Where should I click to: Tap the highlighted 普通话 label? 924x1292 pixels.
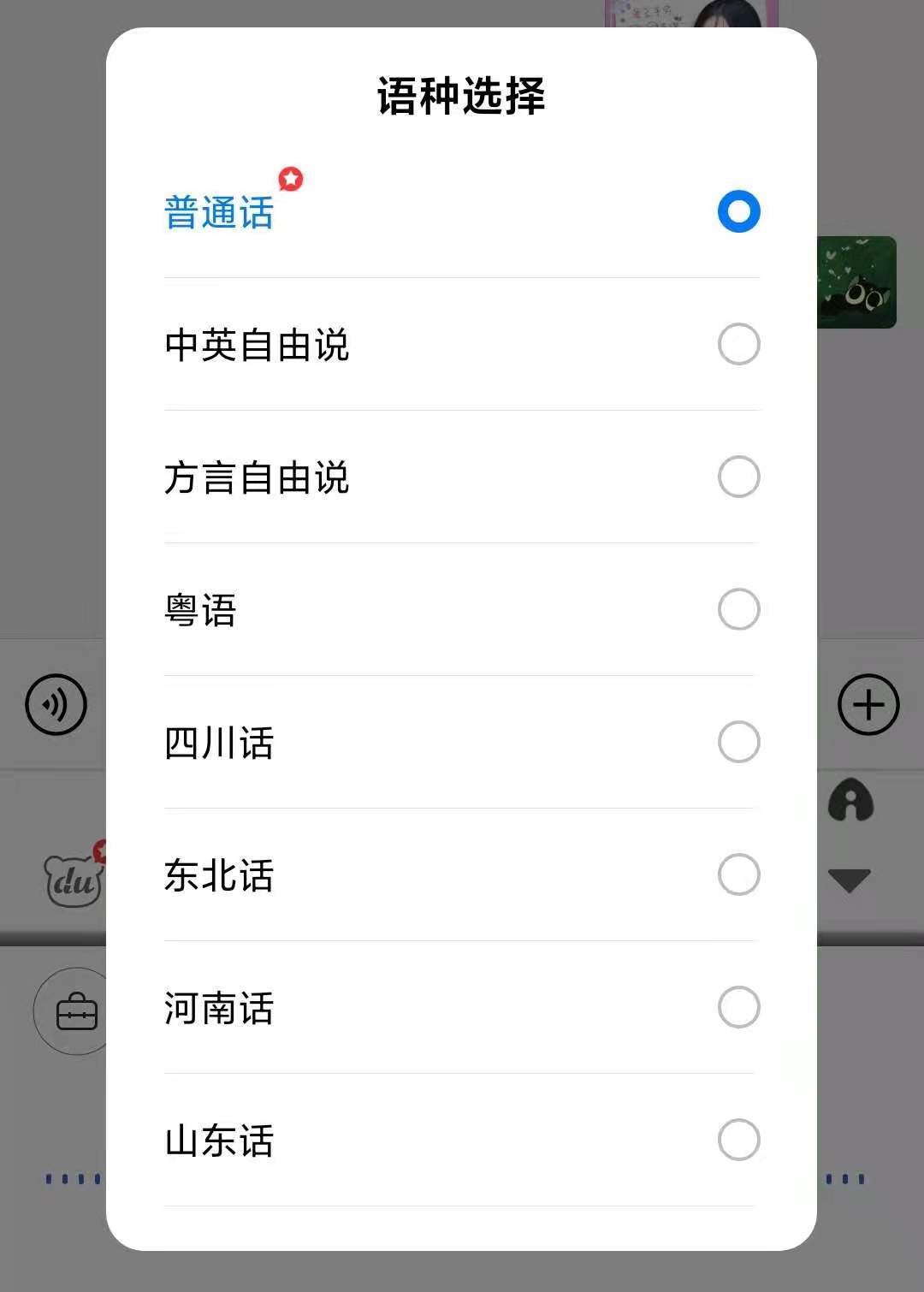218,212
